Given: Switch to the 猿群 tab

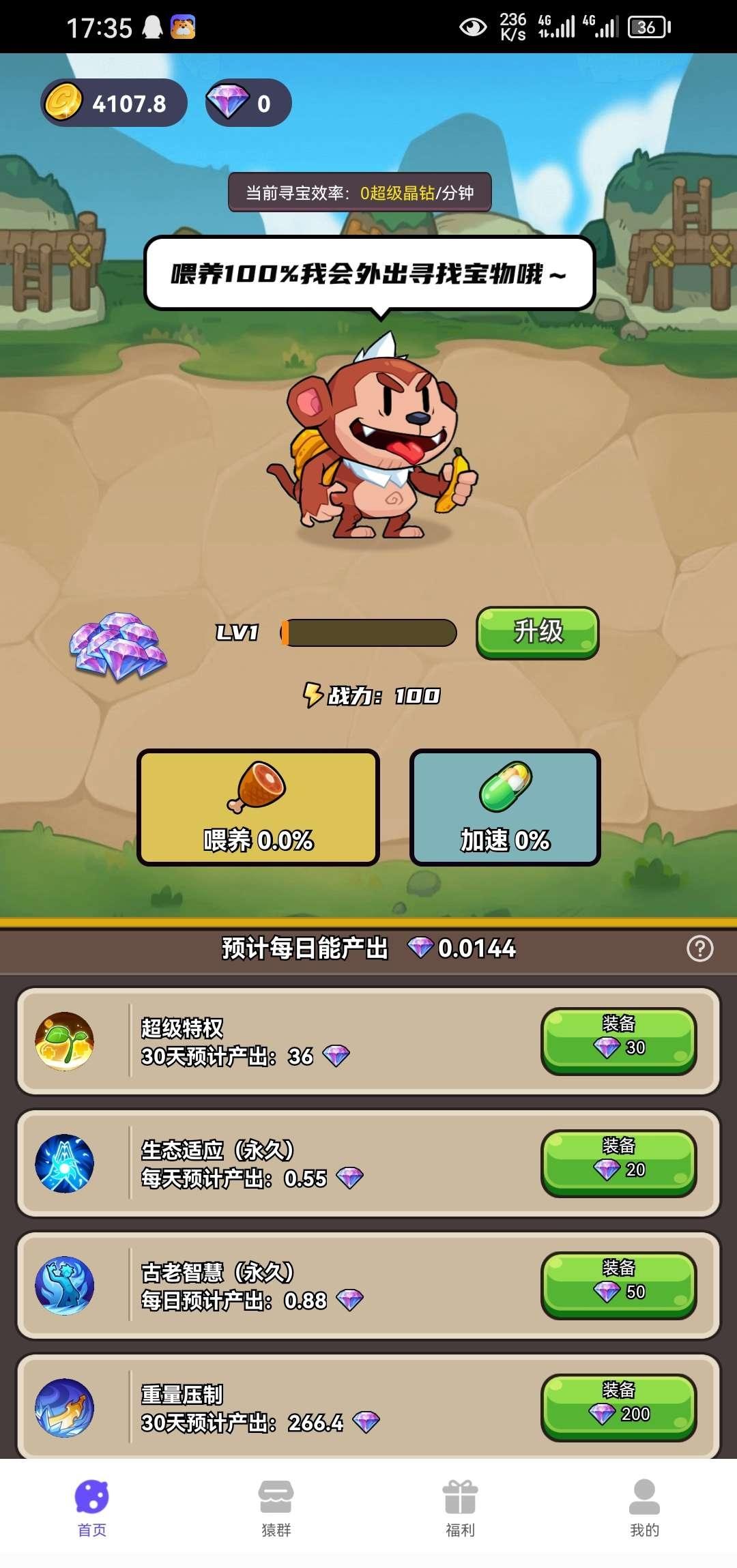Looking at the screenshot, I should coord(276,1508).
